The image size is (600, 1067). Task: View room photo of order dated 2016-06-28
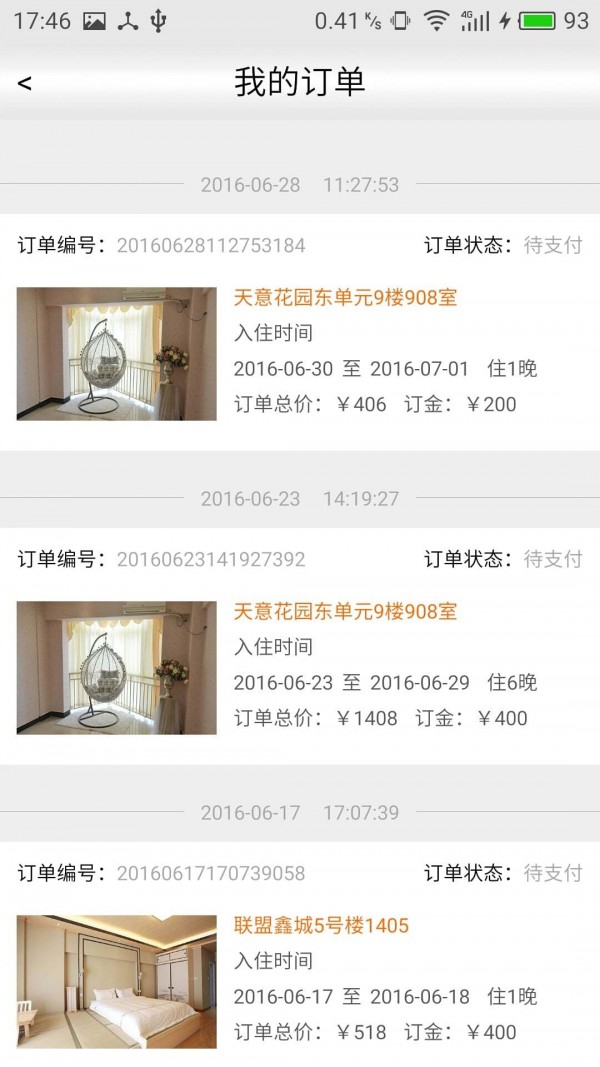tap(116, 353)
